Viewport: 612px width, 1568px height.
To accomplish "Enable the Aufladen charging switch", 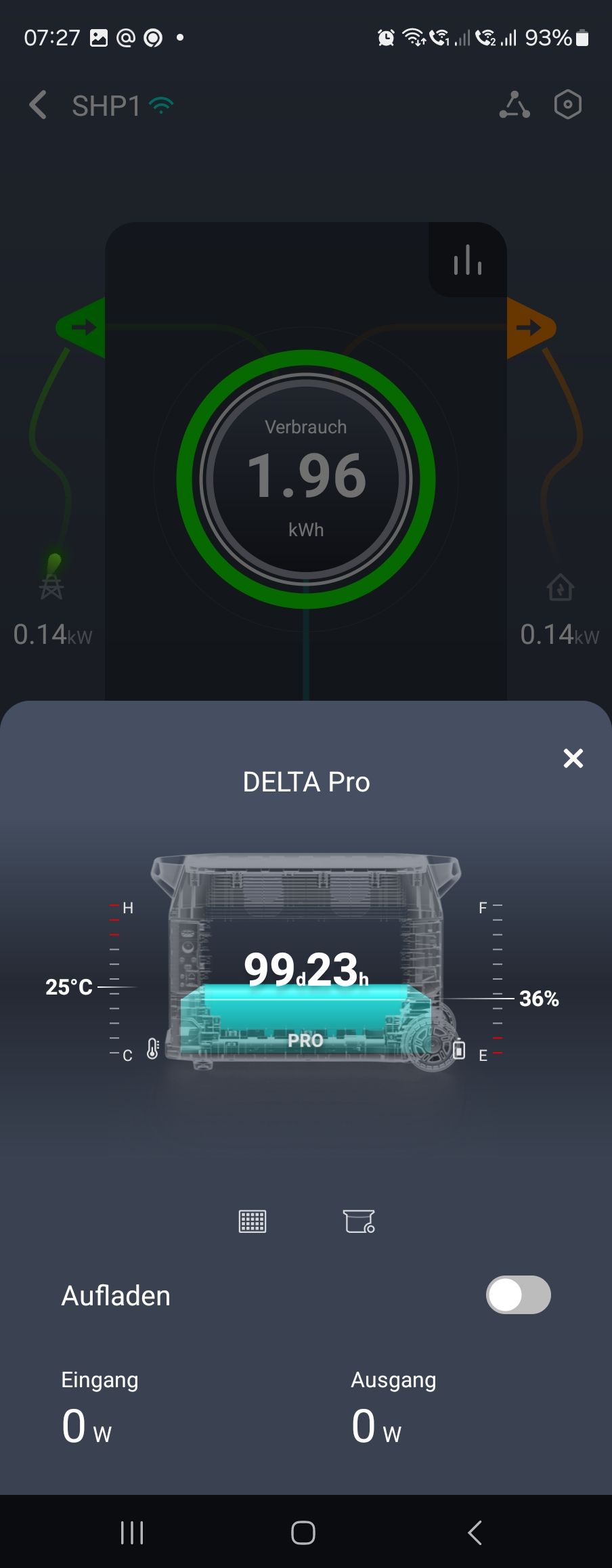I will point(518,1295).
